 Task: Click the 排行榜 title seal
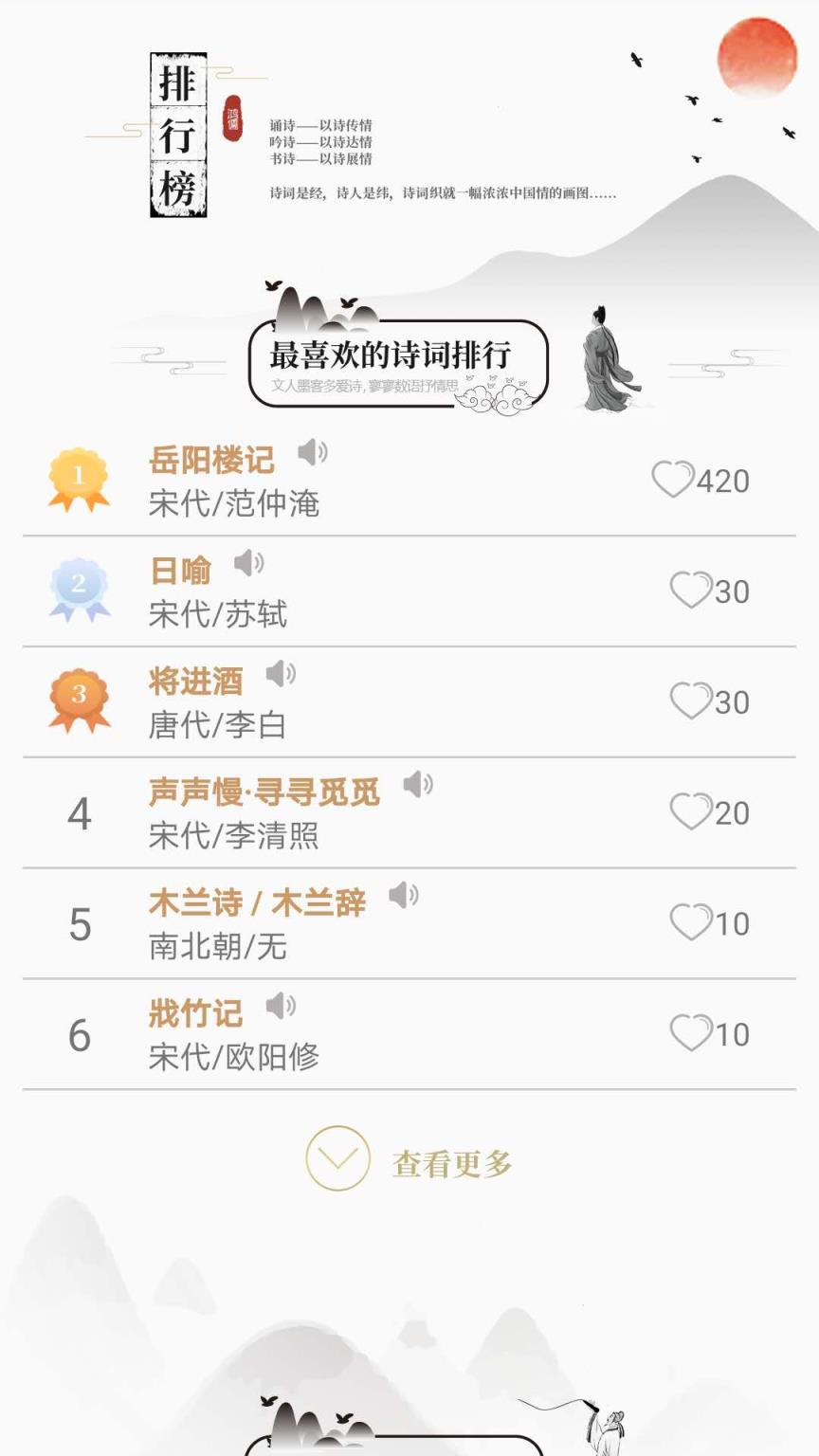(x=178, y=133)
